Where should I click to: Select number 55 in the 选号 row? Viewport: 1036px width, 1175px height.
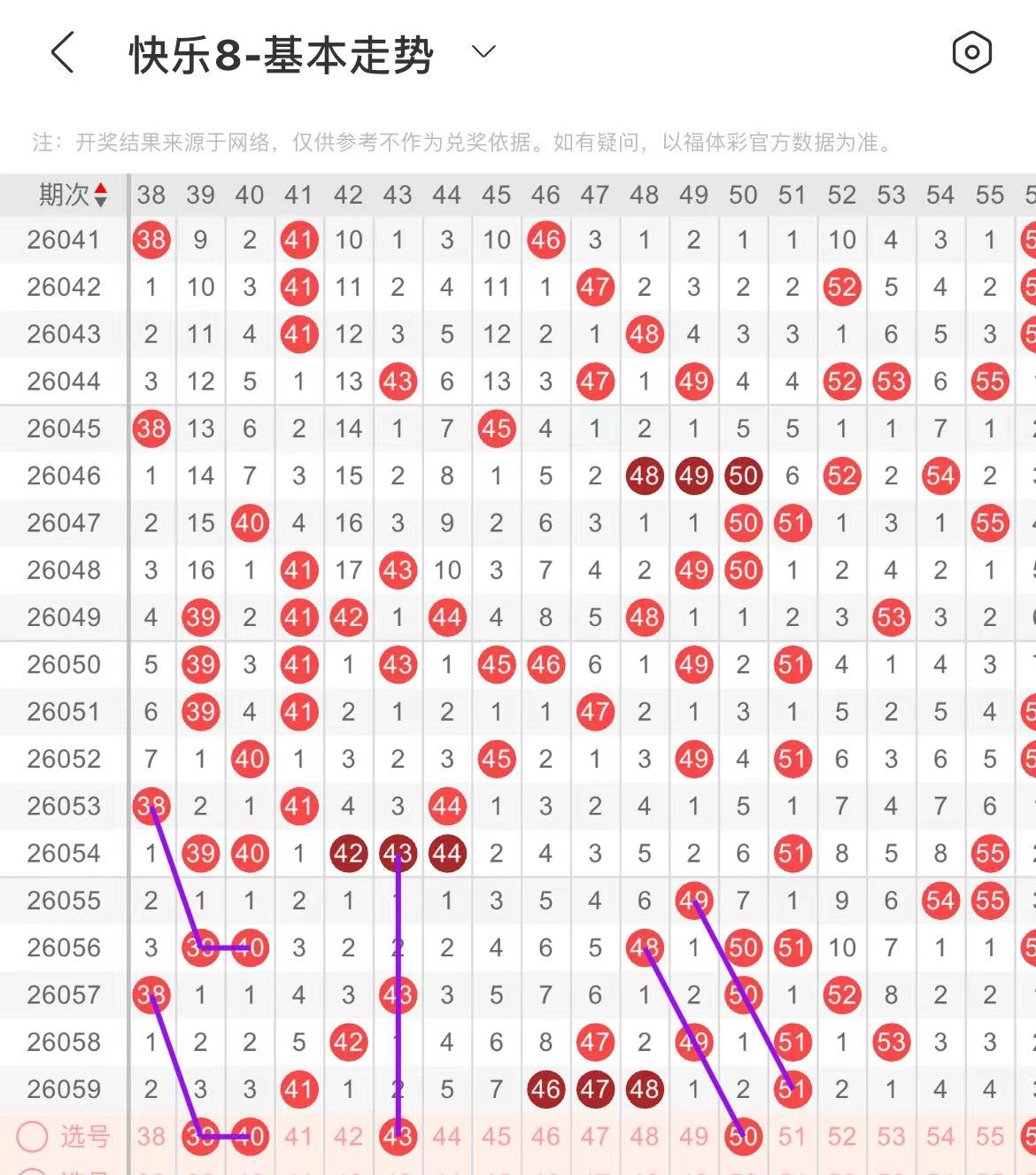990,1136
